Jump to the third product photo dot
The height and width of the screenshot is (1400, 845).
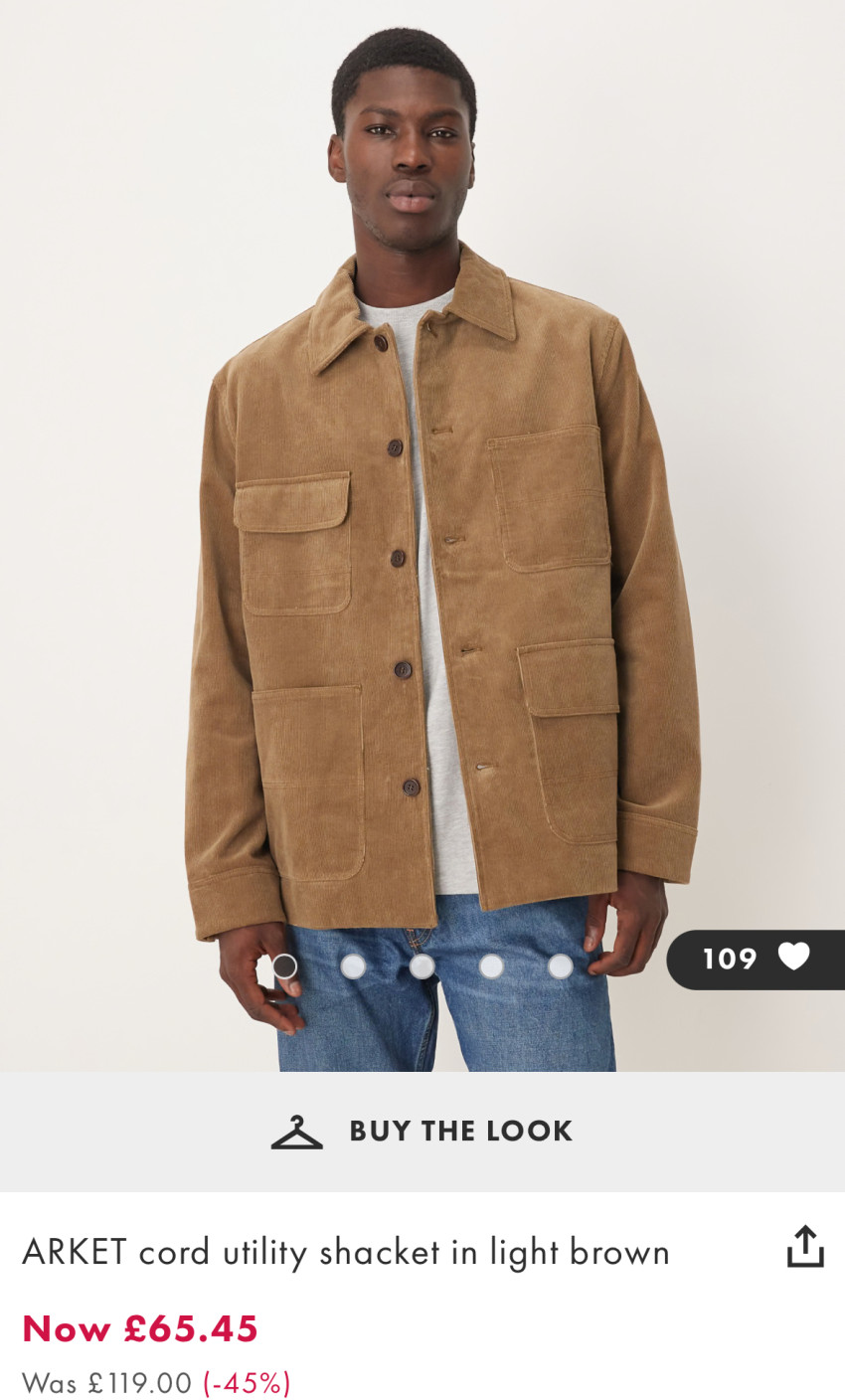422,966
